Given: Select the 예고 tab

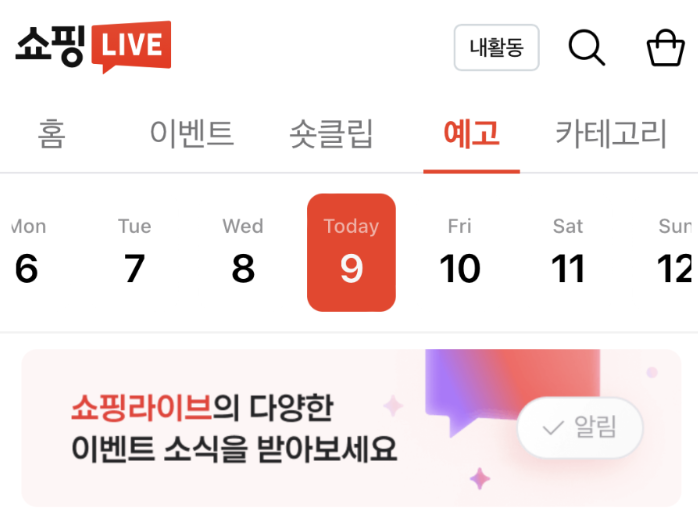Looking at the screenshot, I should pyautogui.click(x=471, y=133).
